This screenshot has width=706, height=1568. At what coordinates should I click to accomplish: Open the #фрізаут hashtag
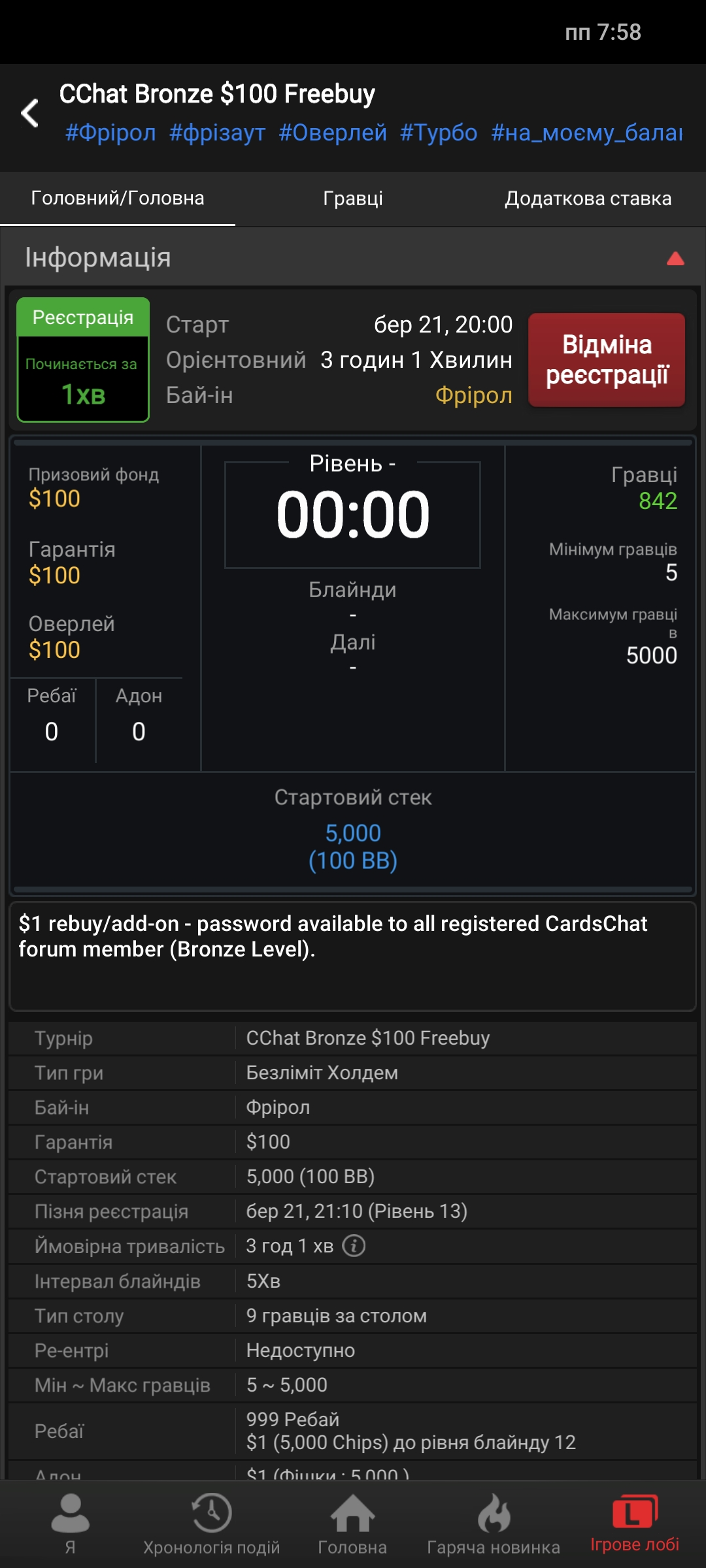point(217,133)
